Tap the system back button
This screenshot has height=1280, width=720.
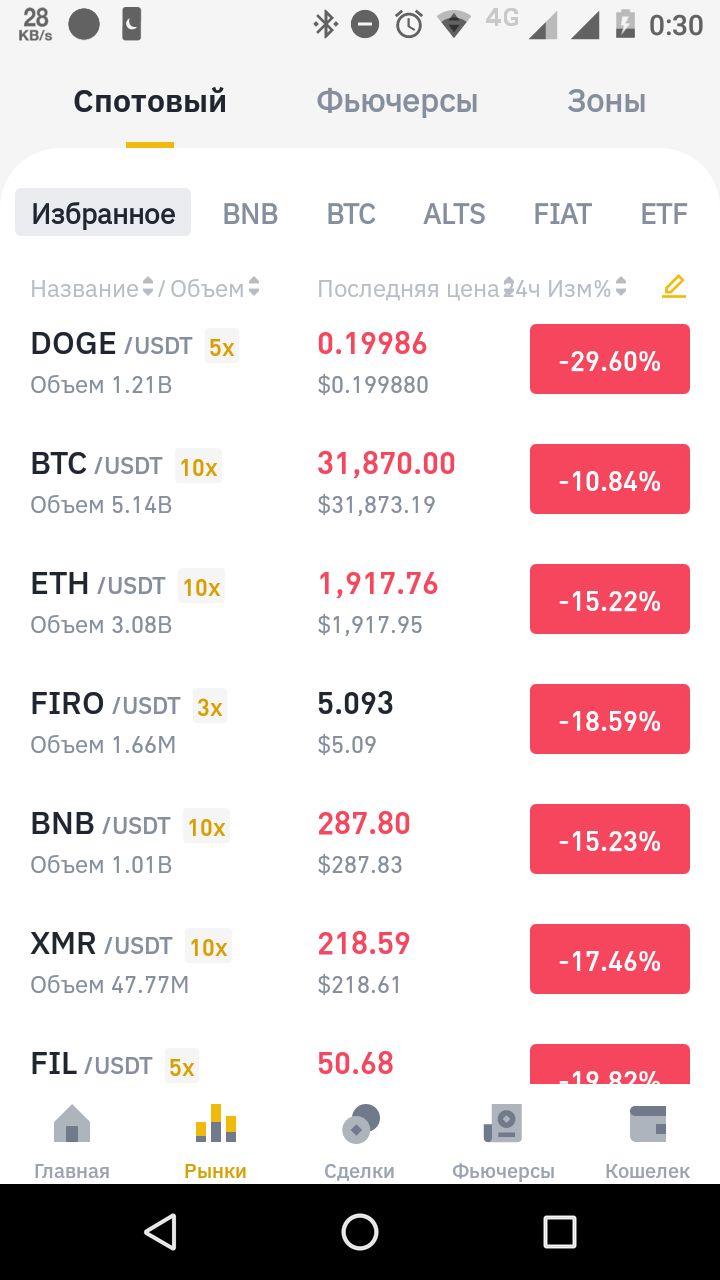161,1232
